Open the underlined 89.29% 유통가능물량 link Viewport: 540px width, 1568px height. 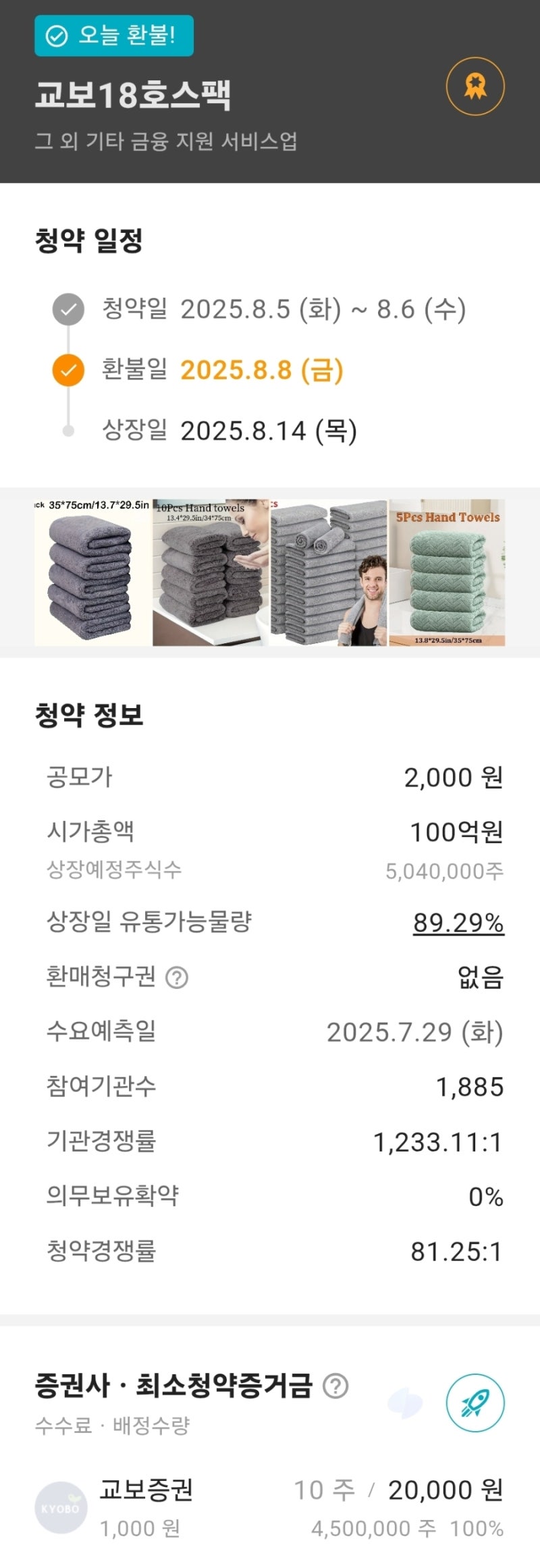(458, 923)
